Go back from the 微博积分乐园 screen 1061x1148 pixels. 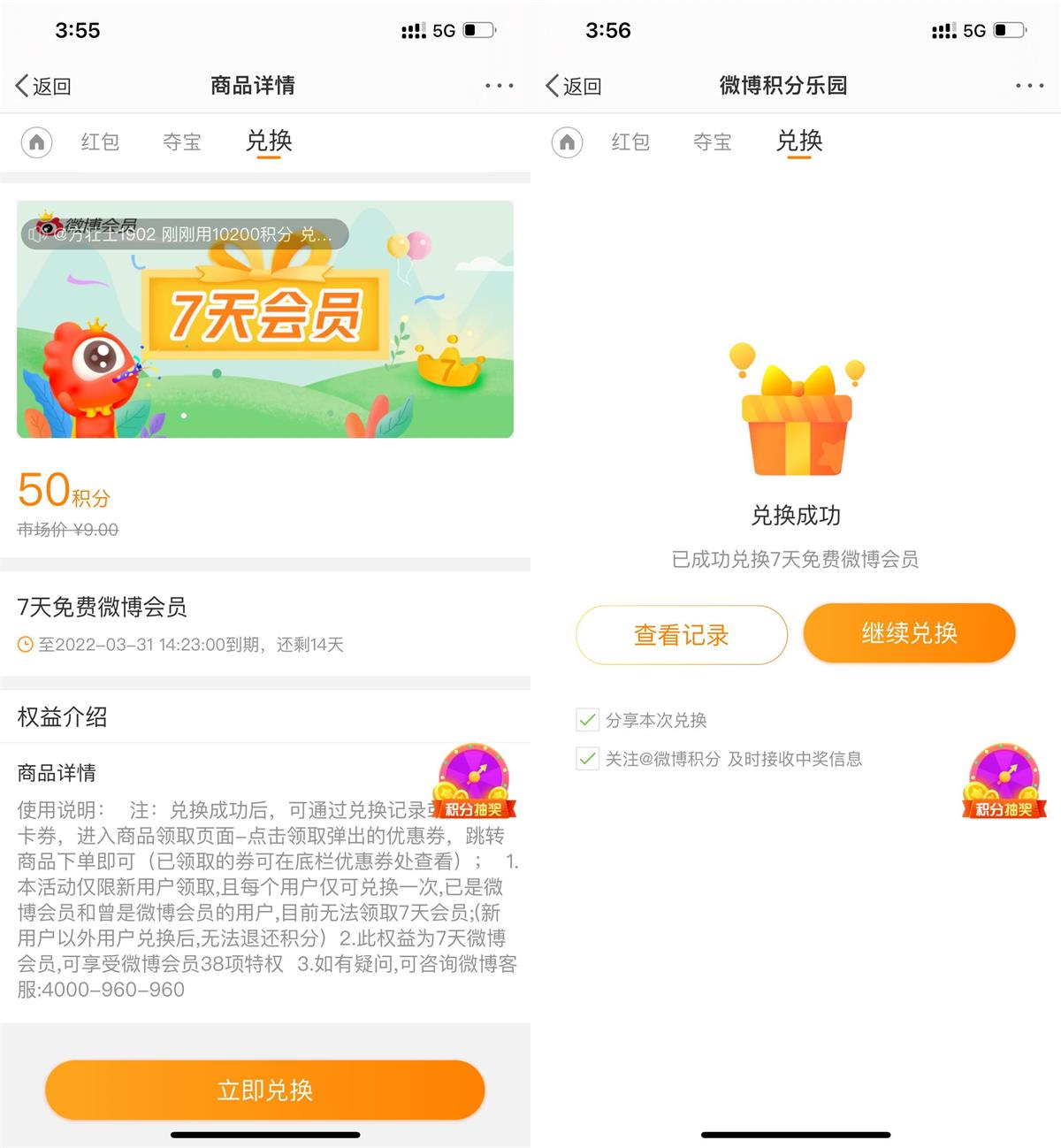(574, 86)
